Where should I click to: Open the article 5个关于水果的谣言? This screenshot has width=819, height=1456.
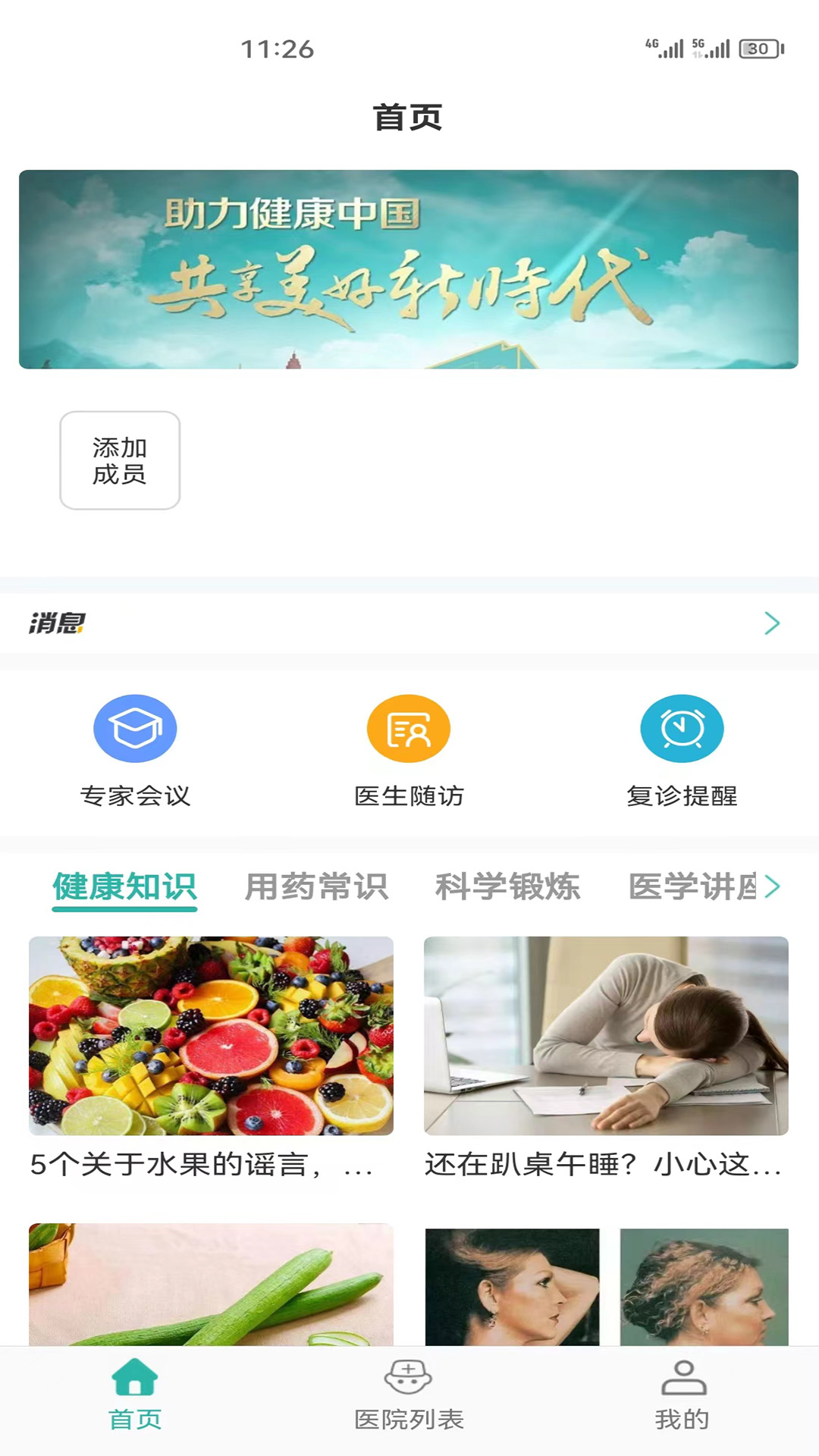(x=211, y=1056)
